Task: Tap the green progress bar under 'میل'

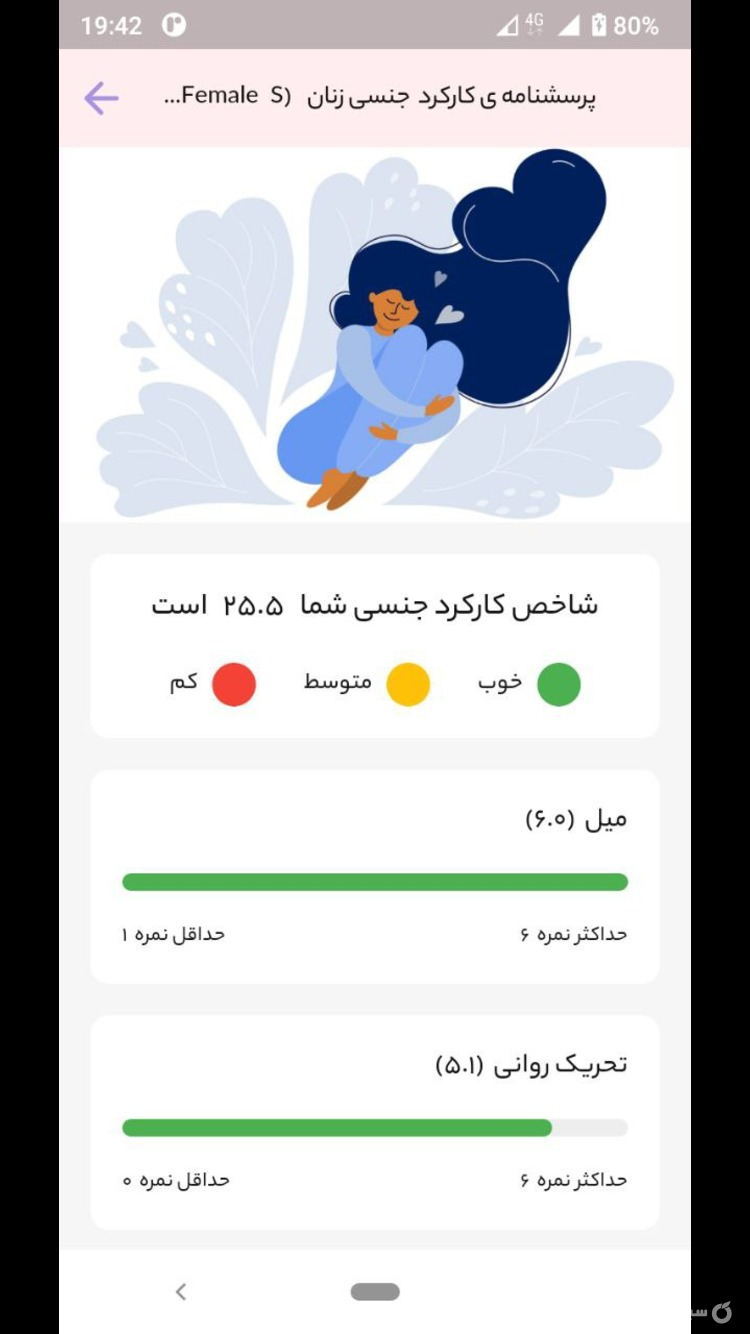Action: tap(375, 881)
